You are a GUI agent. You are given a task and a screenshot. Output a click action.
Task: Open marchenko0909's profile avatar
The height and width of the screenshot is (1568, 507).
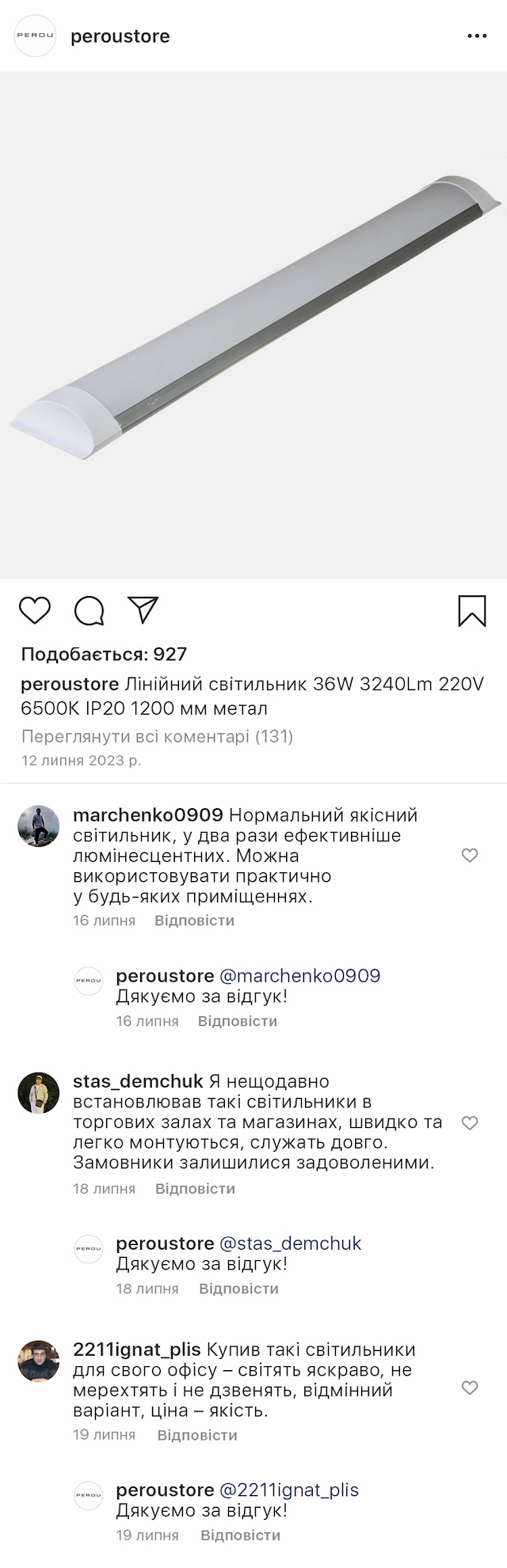39,826
